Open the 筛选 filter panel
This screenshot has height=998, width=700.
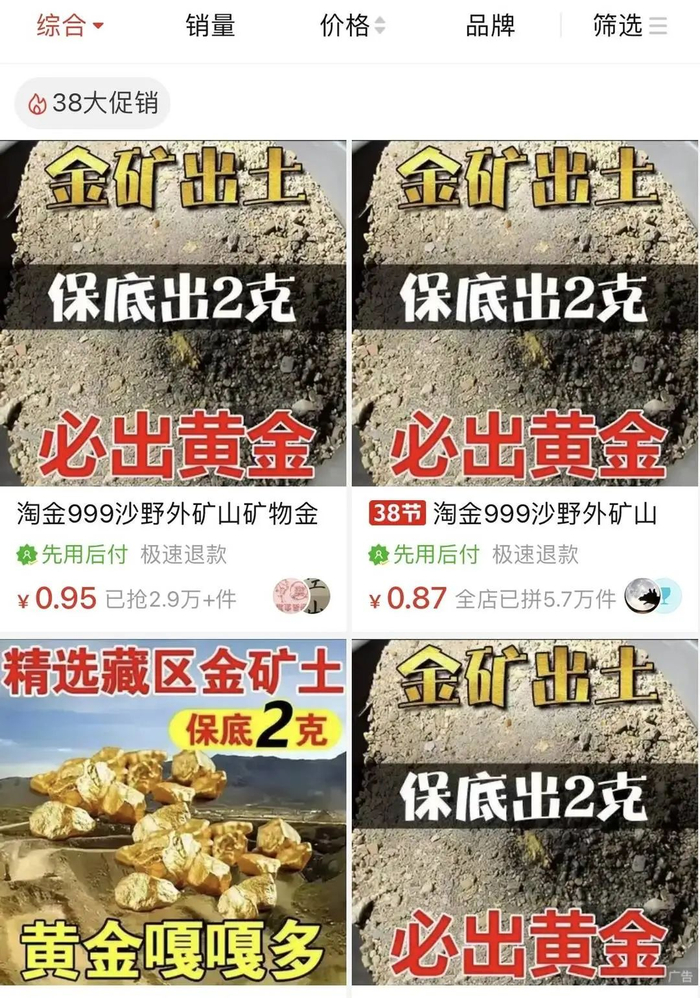[629, 25]
